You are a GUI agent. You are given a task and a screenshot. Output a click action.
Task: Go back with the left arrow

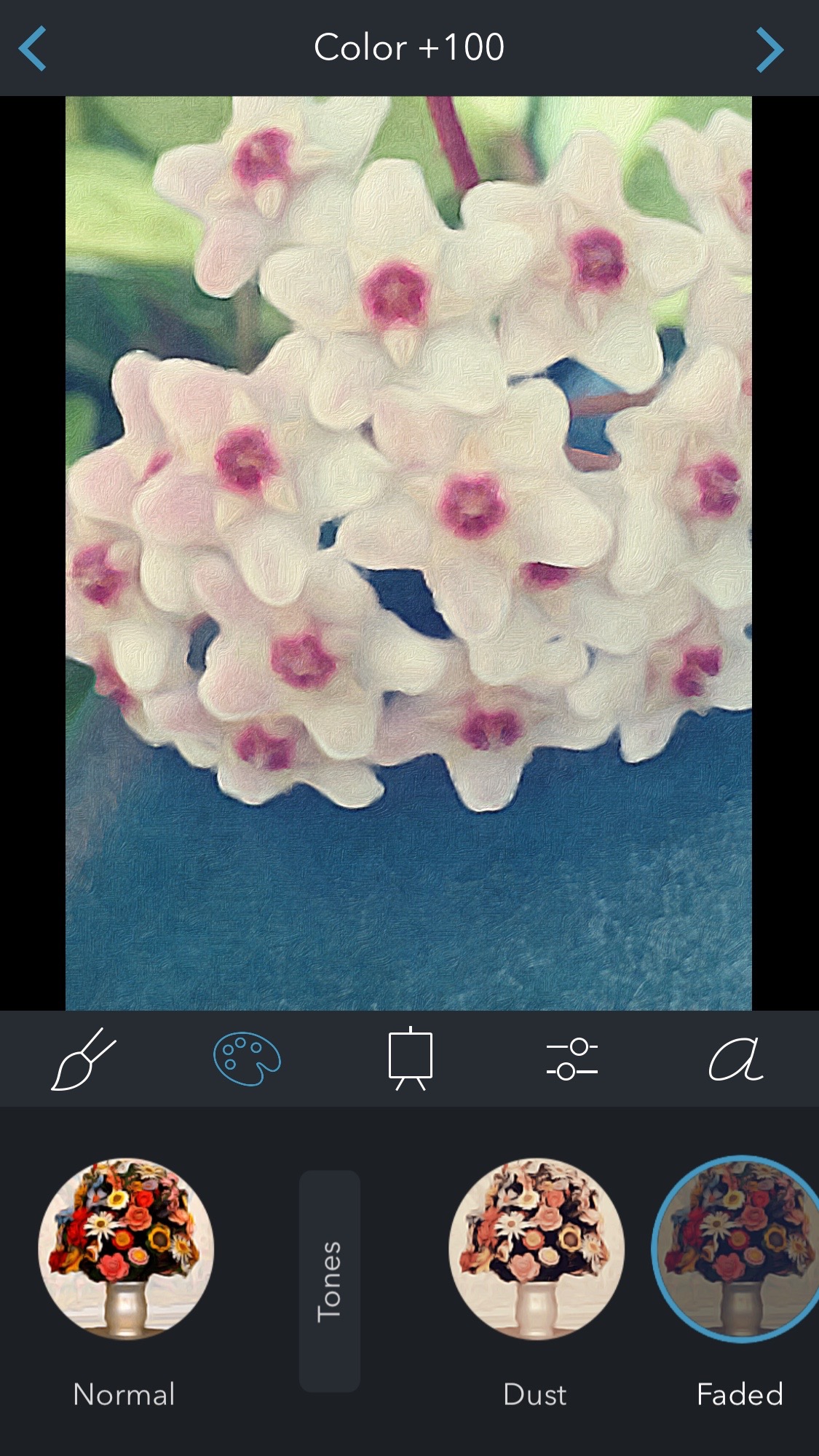click(33, 49)
